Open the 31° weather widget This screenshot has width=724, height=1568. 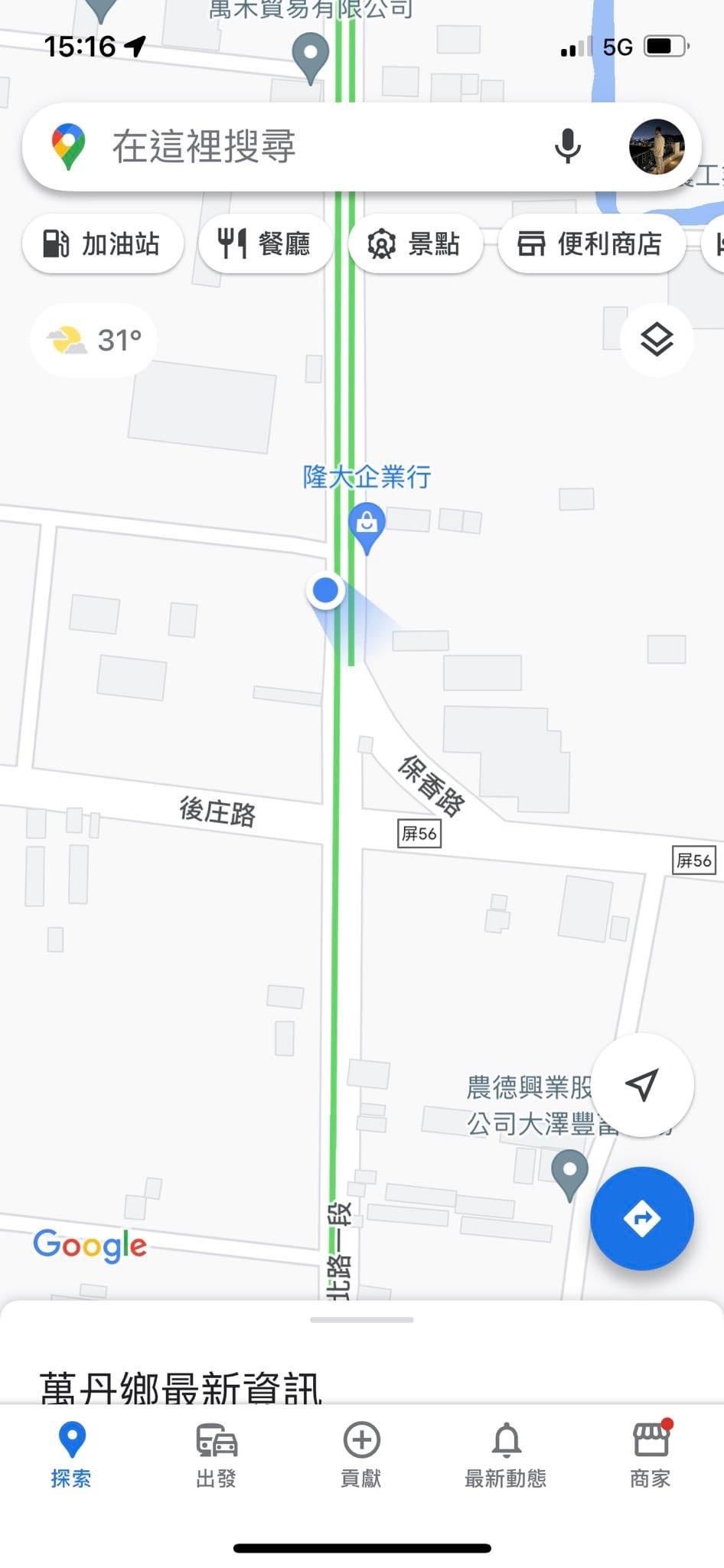[x=94, y=339]
